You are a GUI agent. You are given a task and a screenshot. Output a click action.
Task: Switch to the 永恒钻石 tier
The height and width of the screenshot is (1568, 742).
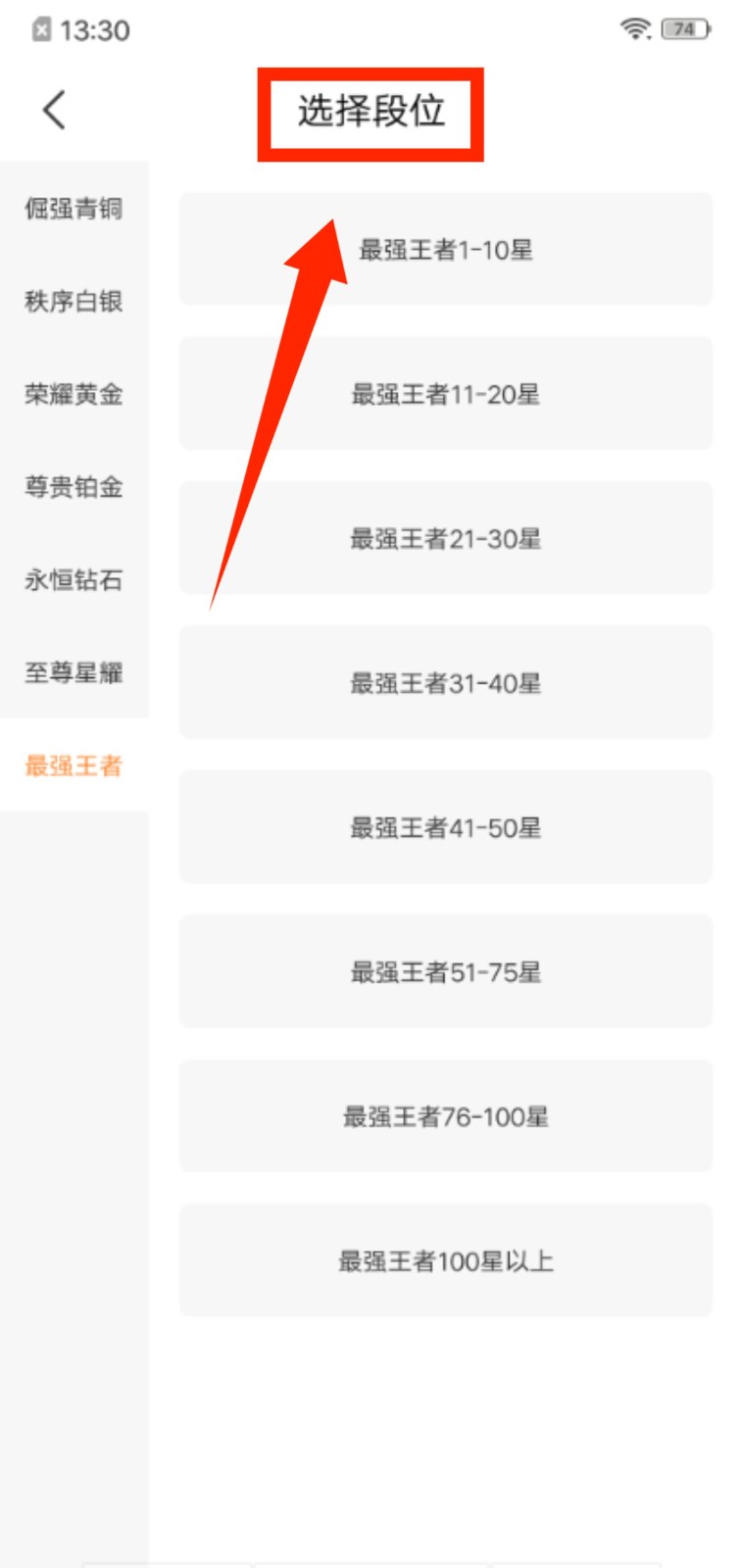(x=74, y=580)
